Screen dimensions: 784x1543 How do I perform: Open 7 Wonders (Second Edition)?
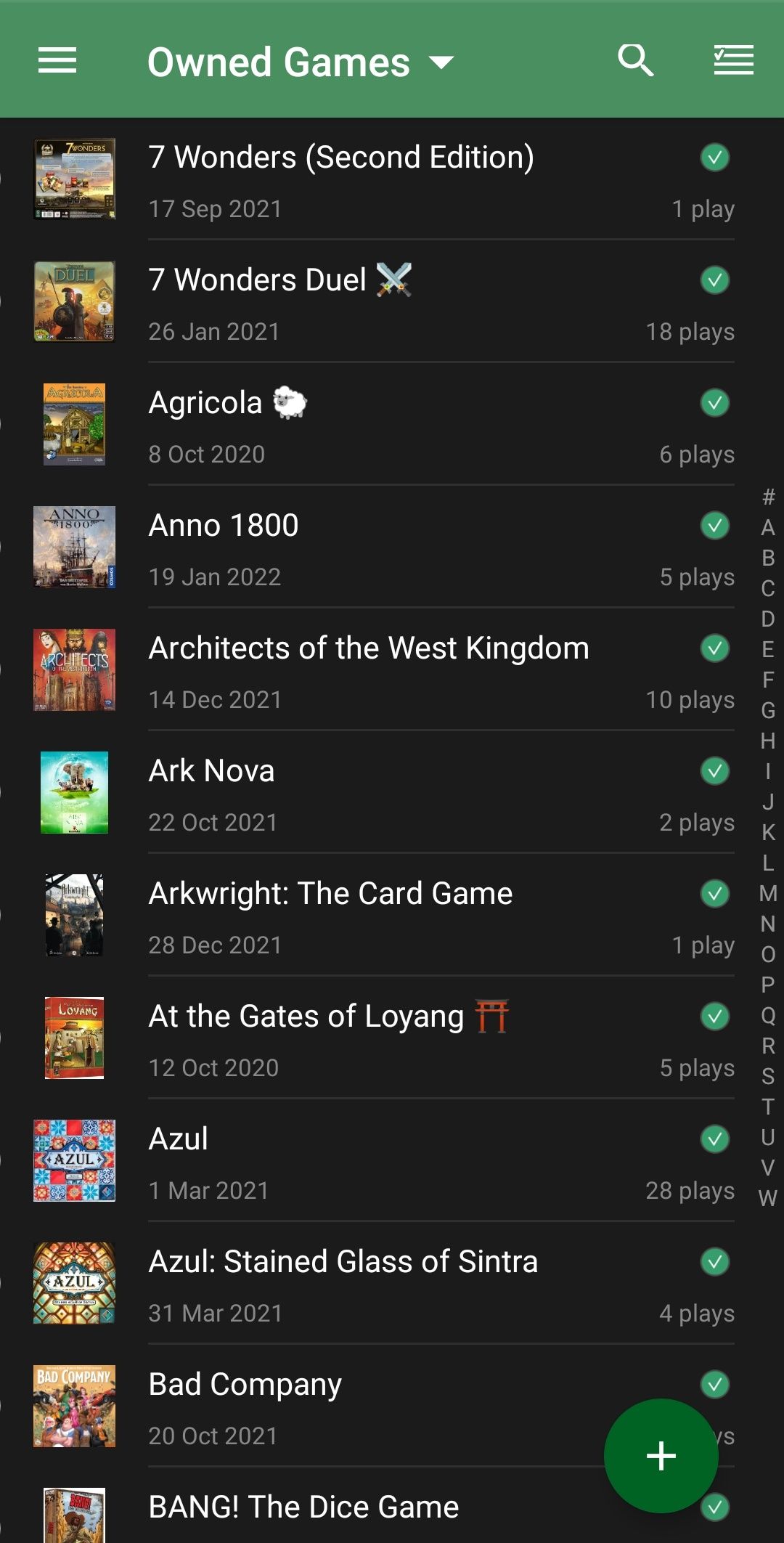[x=341, y=158]
